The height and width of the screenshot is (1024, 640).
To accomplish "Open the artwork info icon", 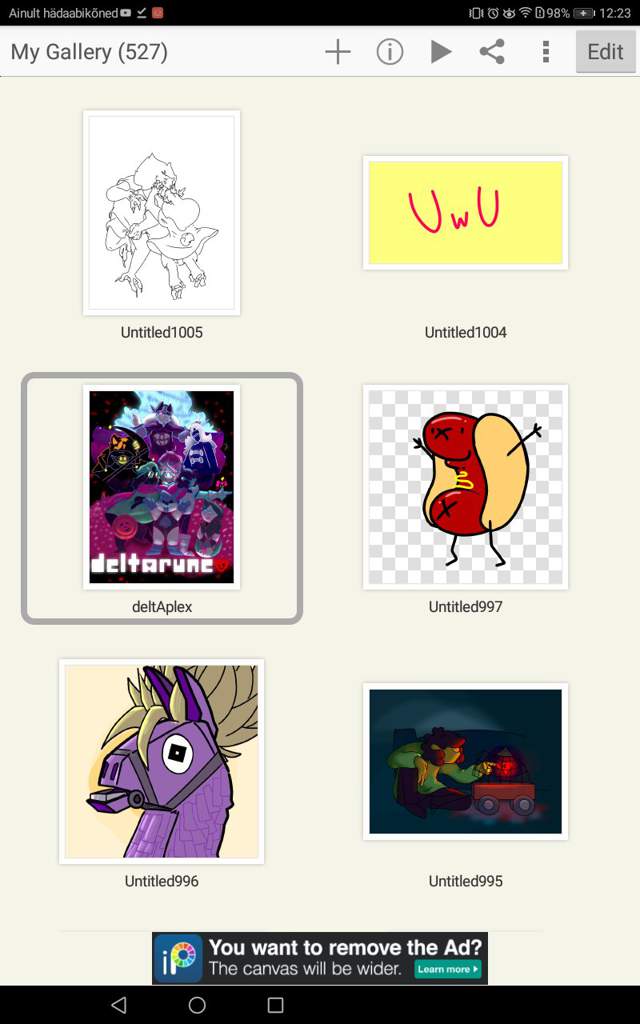I will point(390,52).
